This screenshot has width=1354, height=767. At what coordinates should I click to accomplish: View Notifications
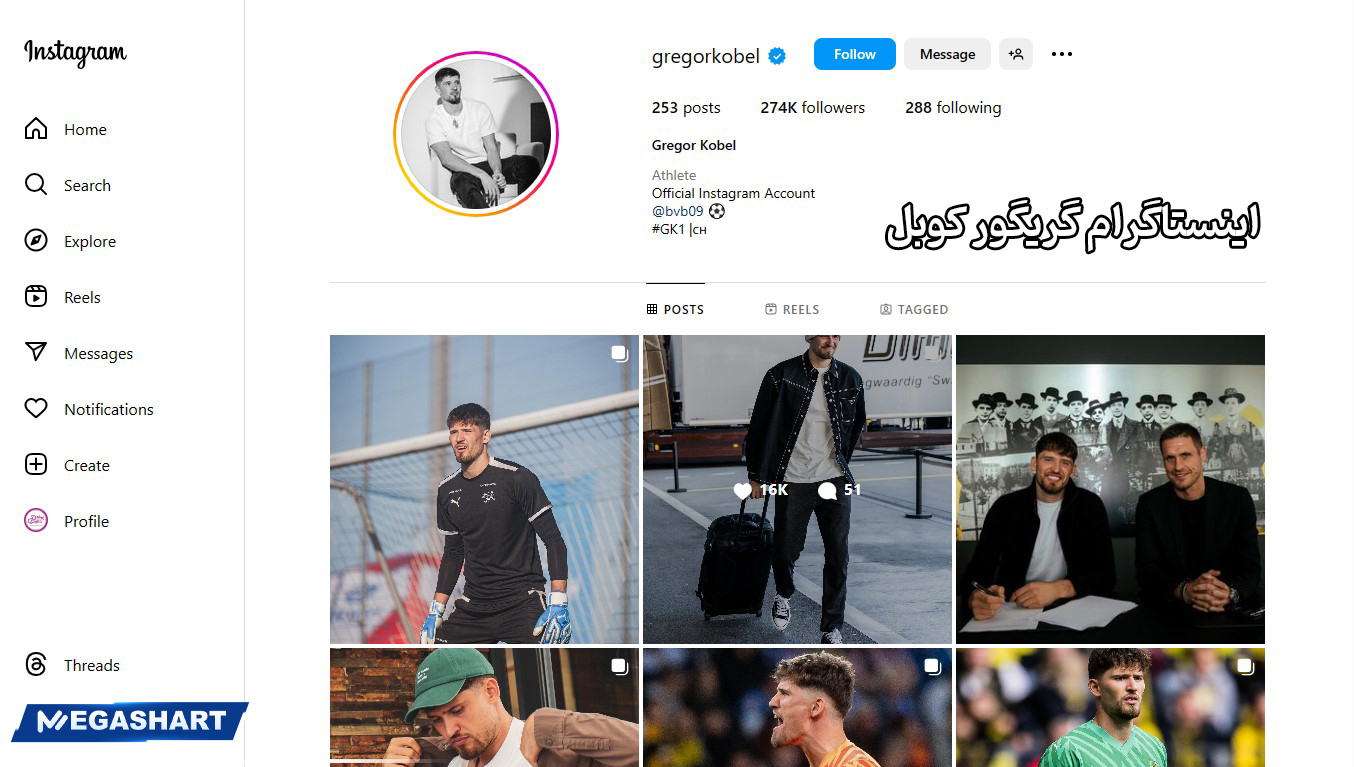(x=108, y=409)
